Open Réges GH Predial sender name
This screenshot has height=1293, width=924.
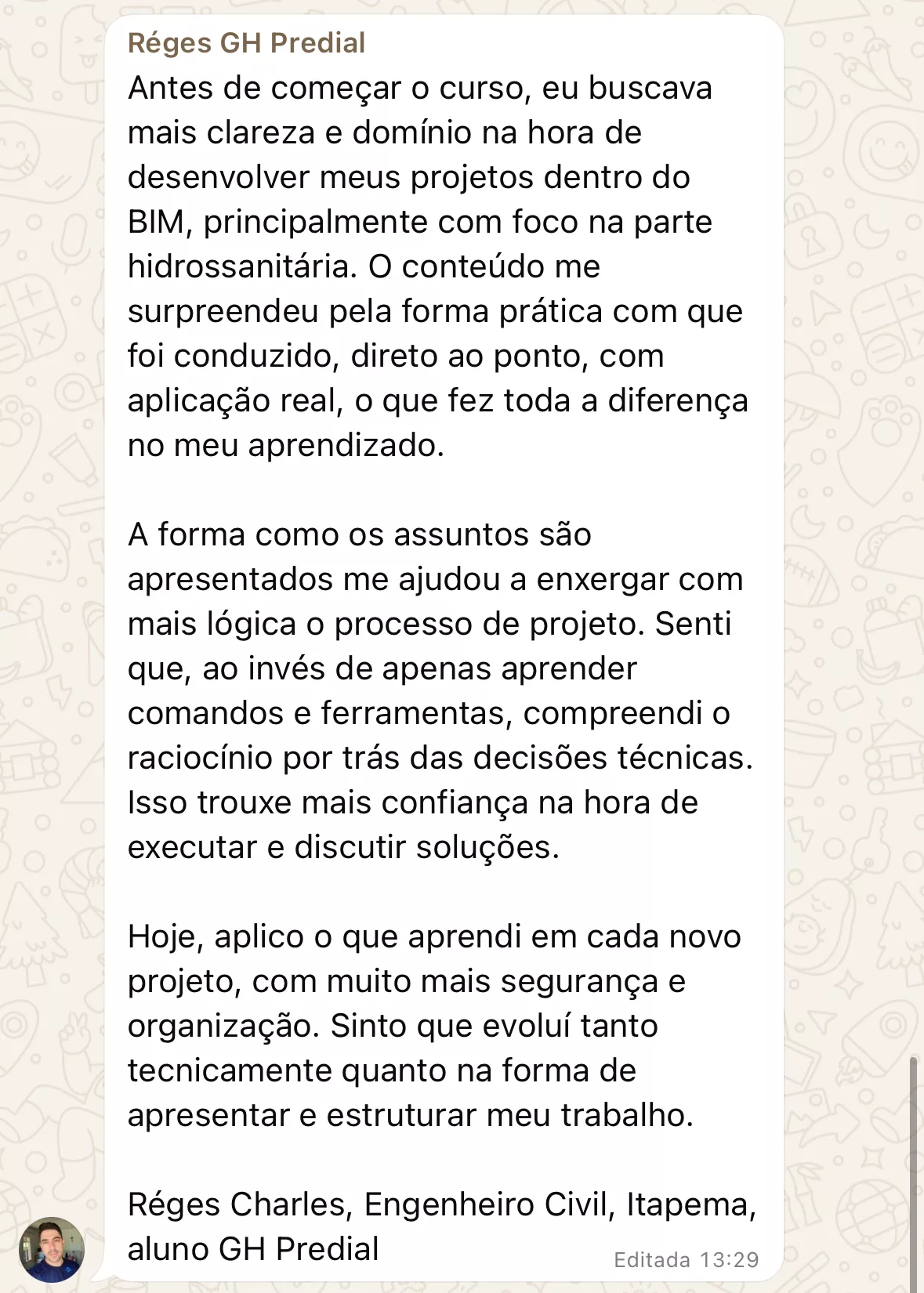[246, 43]
